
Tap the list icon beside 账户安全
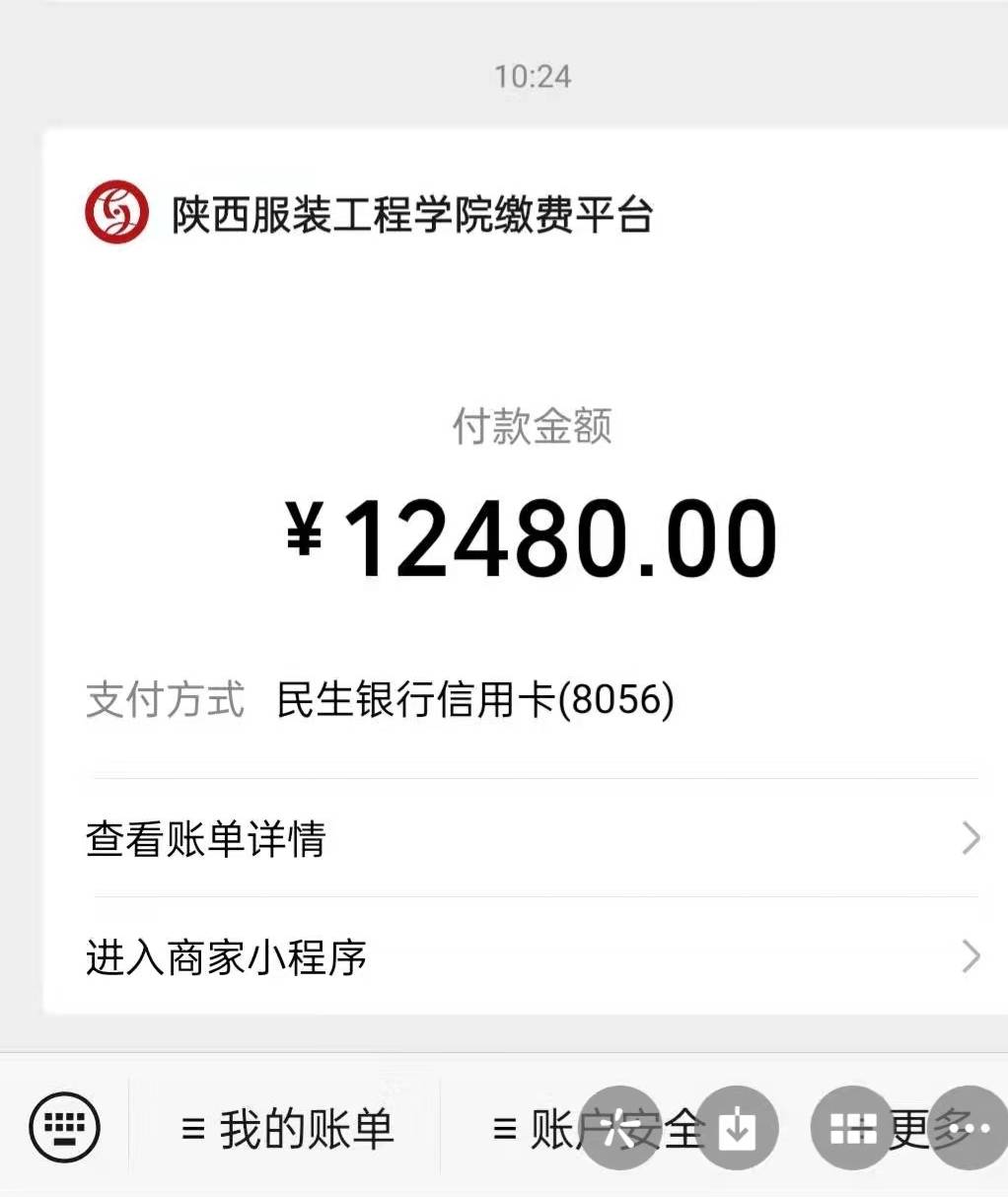[504, 1127]
